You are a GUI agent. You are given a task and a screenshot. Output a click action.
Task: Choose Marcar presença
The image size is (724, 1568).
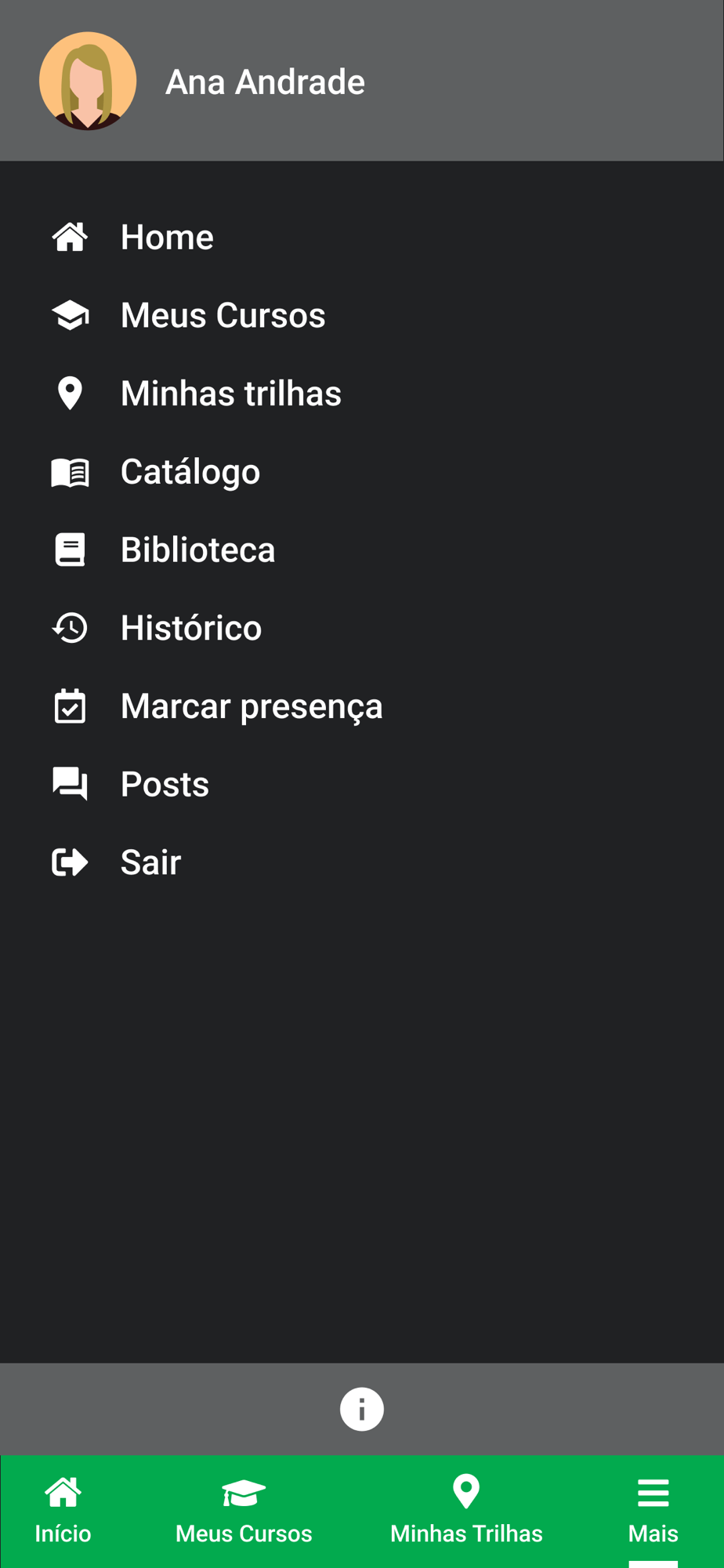(251, 706)
